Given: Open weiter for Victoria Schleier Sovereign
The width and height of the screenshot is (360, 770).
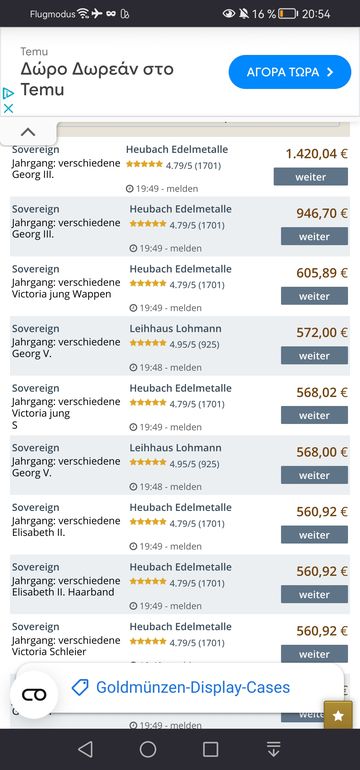Looking at the screenshot, I should point(314,654).
